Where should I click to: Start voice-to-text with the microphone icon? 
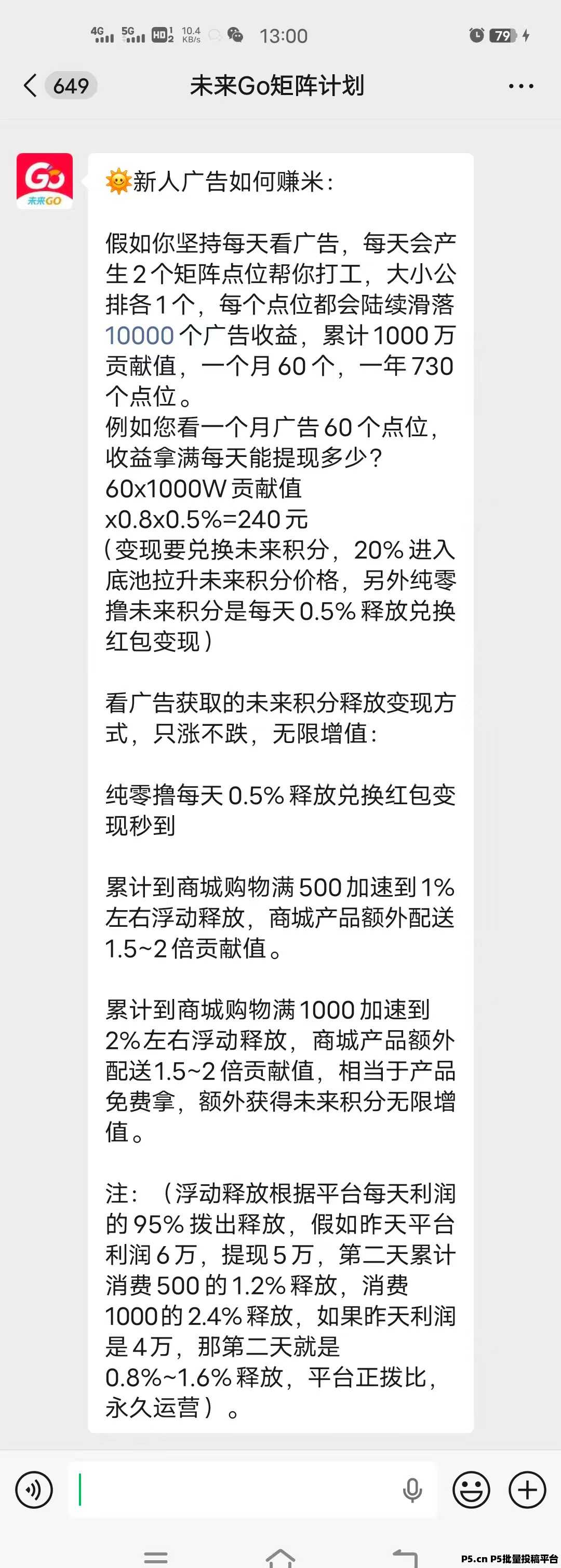pyautogui.click(x=412, y=1491)
